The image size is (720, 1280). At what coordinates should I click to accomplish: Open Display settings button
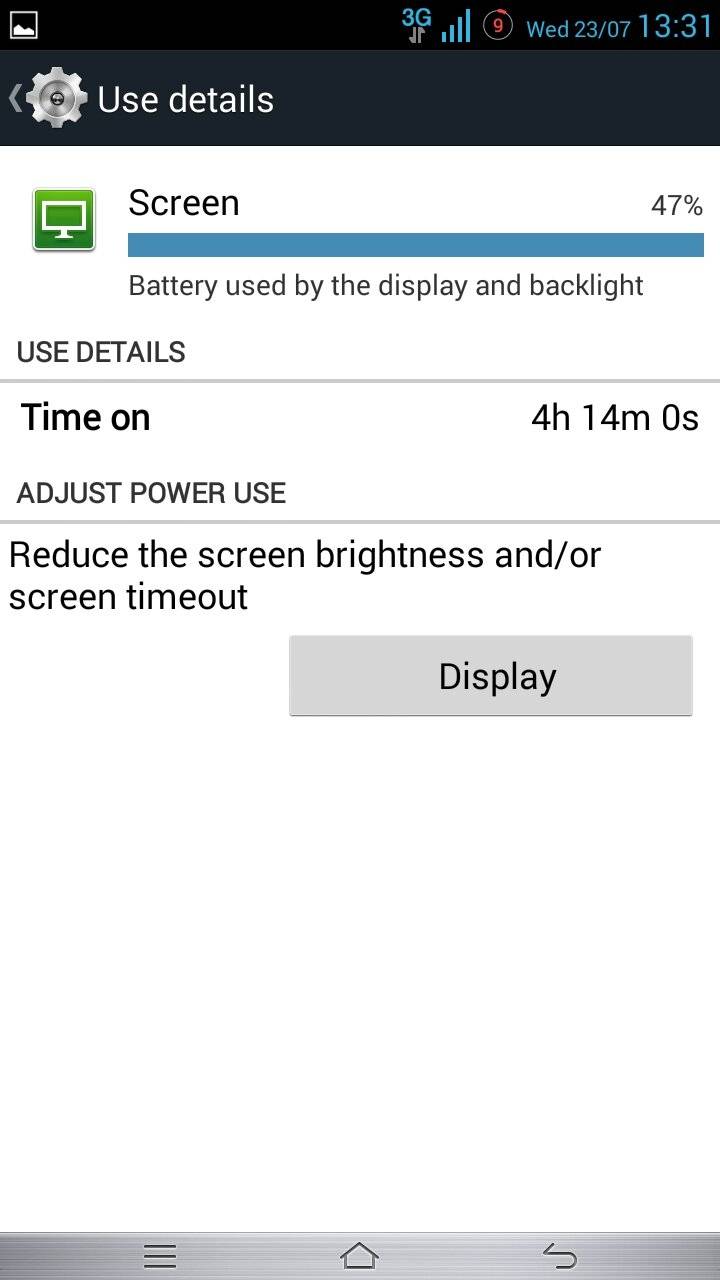click(491, 676)
